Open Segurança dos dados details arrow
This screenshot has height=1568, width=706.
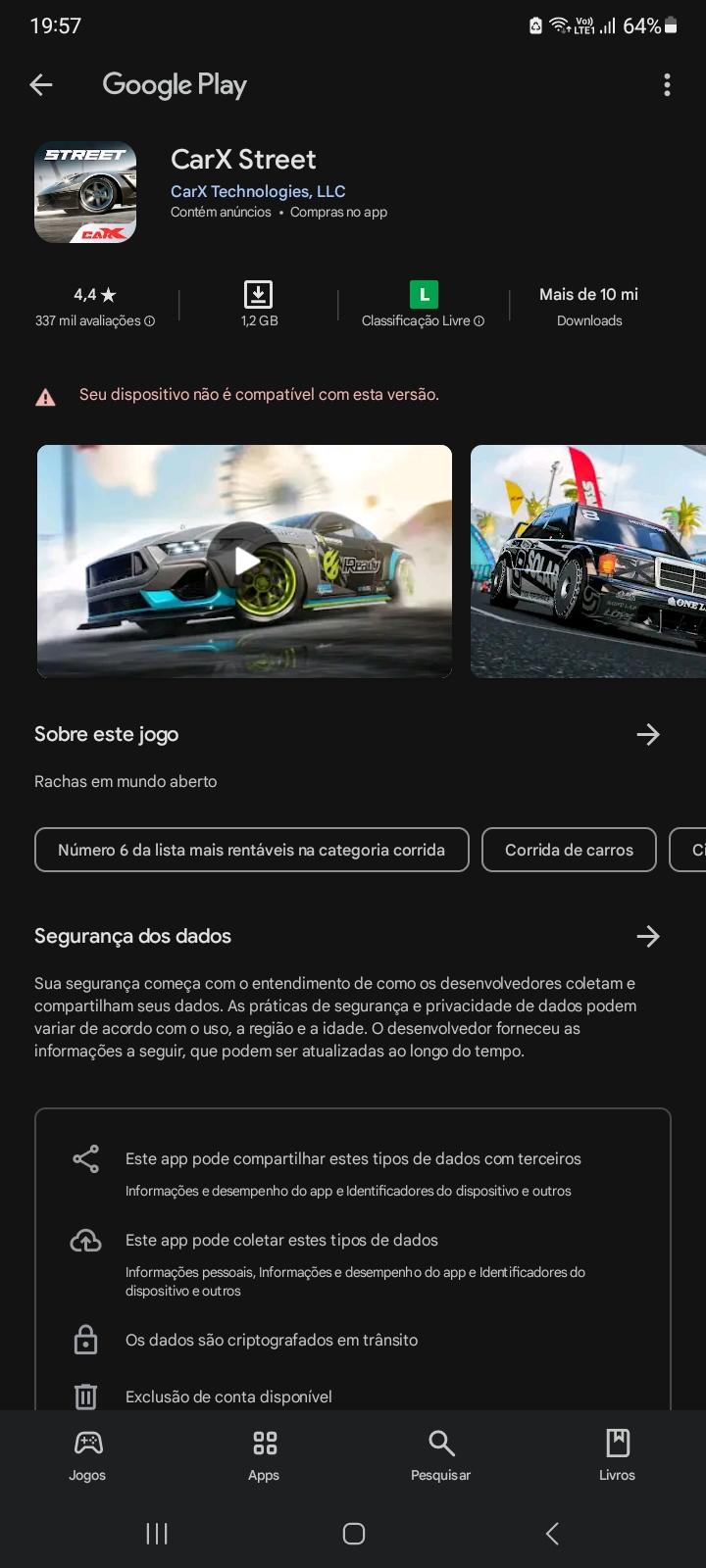[x=647, y=937]
